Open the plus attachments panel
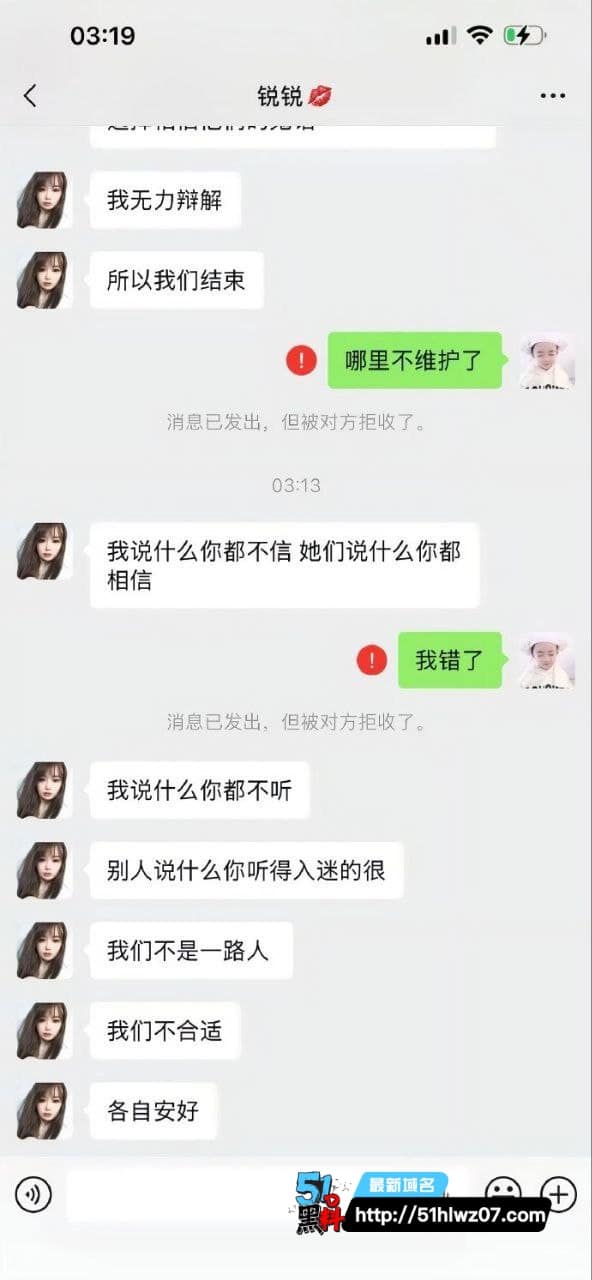 [x=559, y=1193]
